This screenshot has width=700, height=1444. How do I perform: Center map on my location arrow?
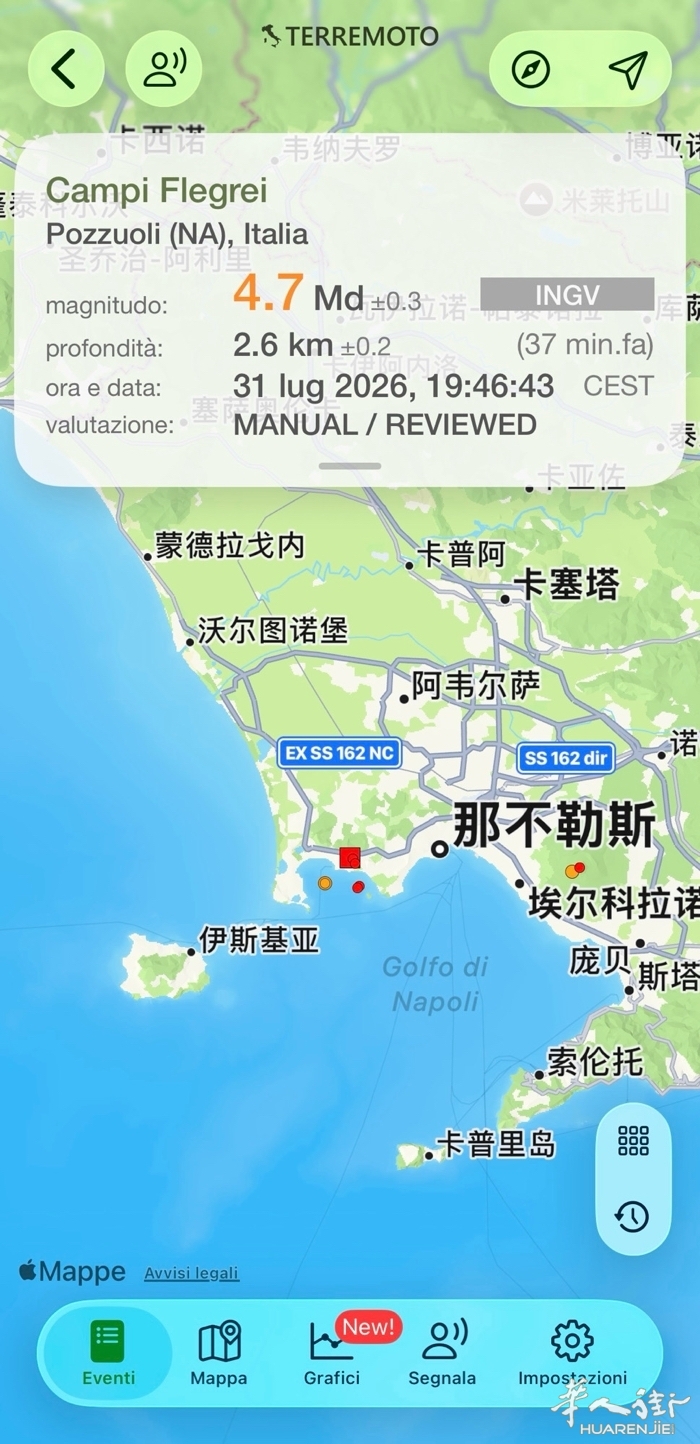pos(628,69)
